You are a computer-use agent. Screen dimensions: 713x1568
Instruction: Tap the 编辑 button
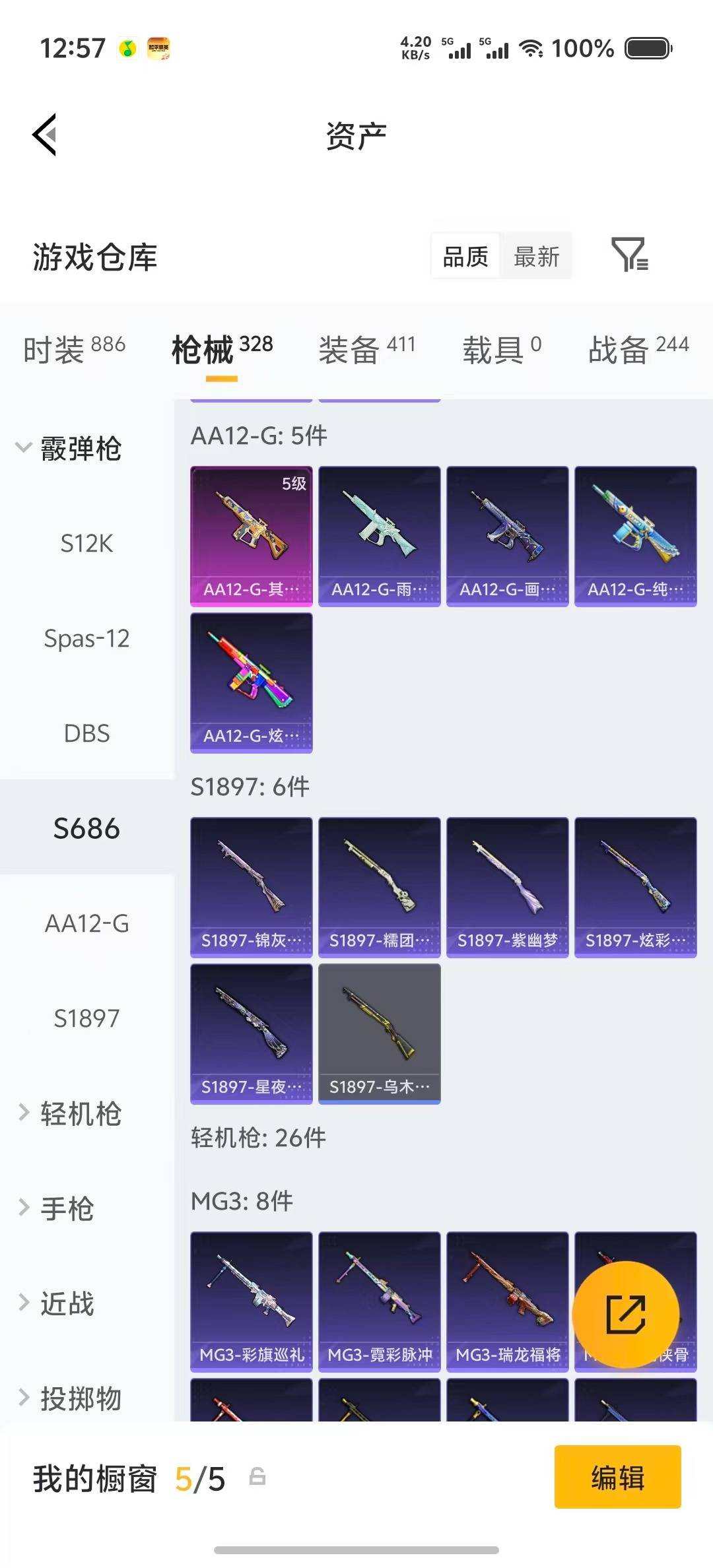click(618, 1477)
